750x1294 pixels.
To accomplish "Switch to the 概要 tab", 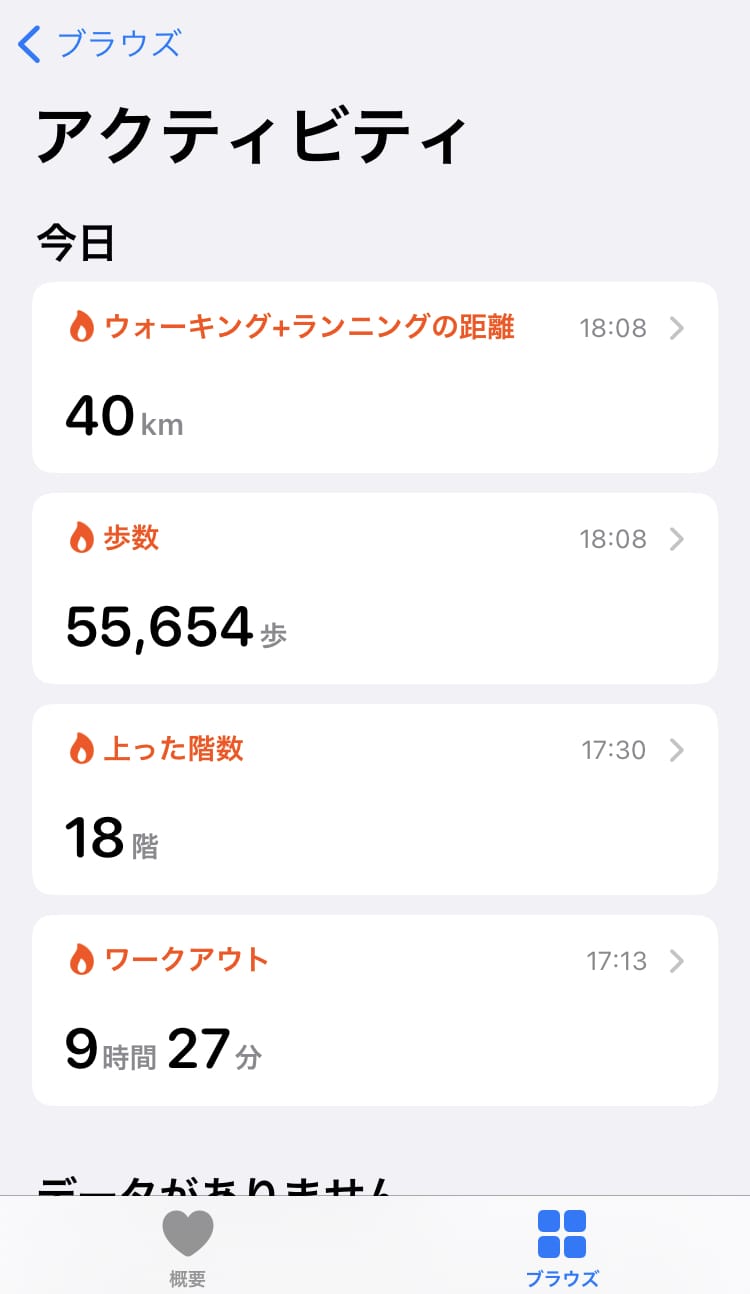I will pos(188,1246).
